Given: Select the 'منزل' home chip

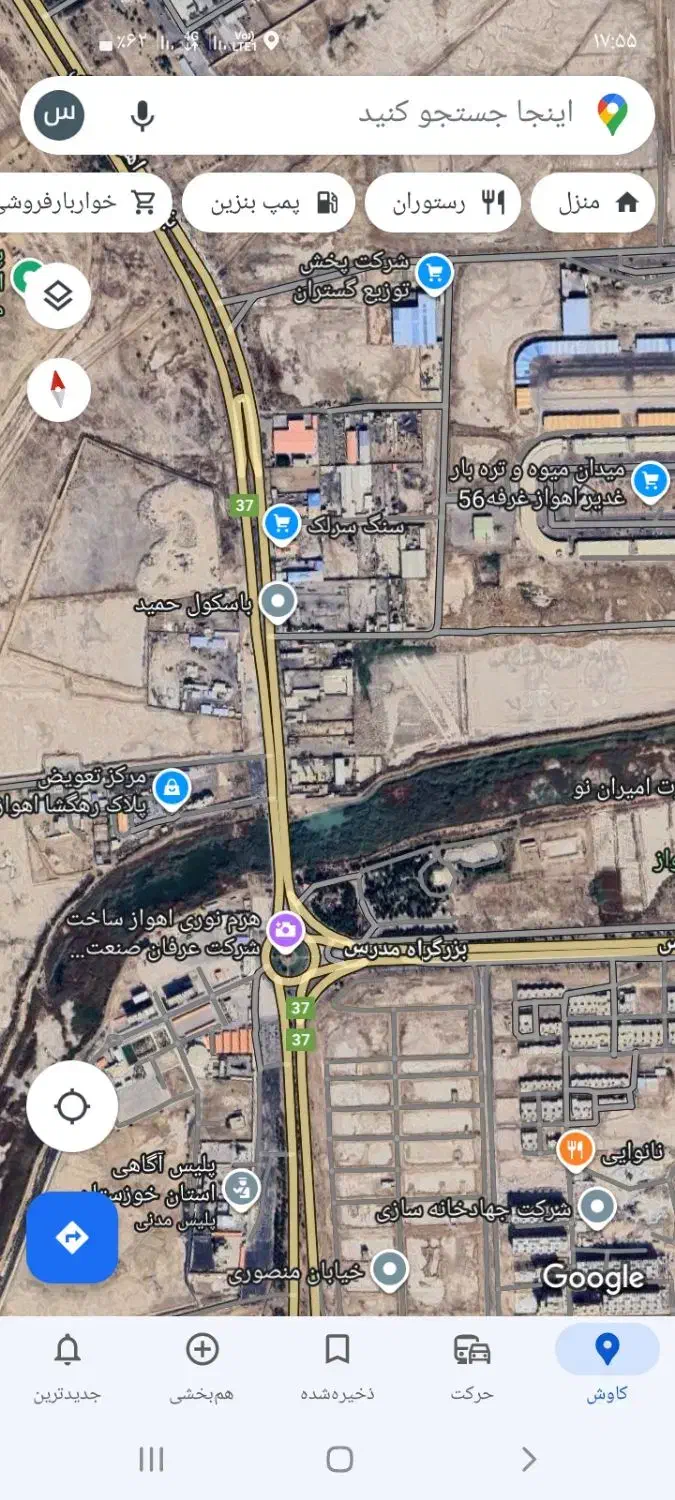Looking at the screenshot, I should (x=592, y=203).
